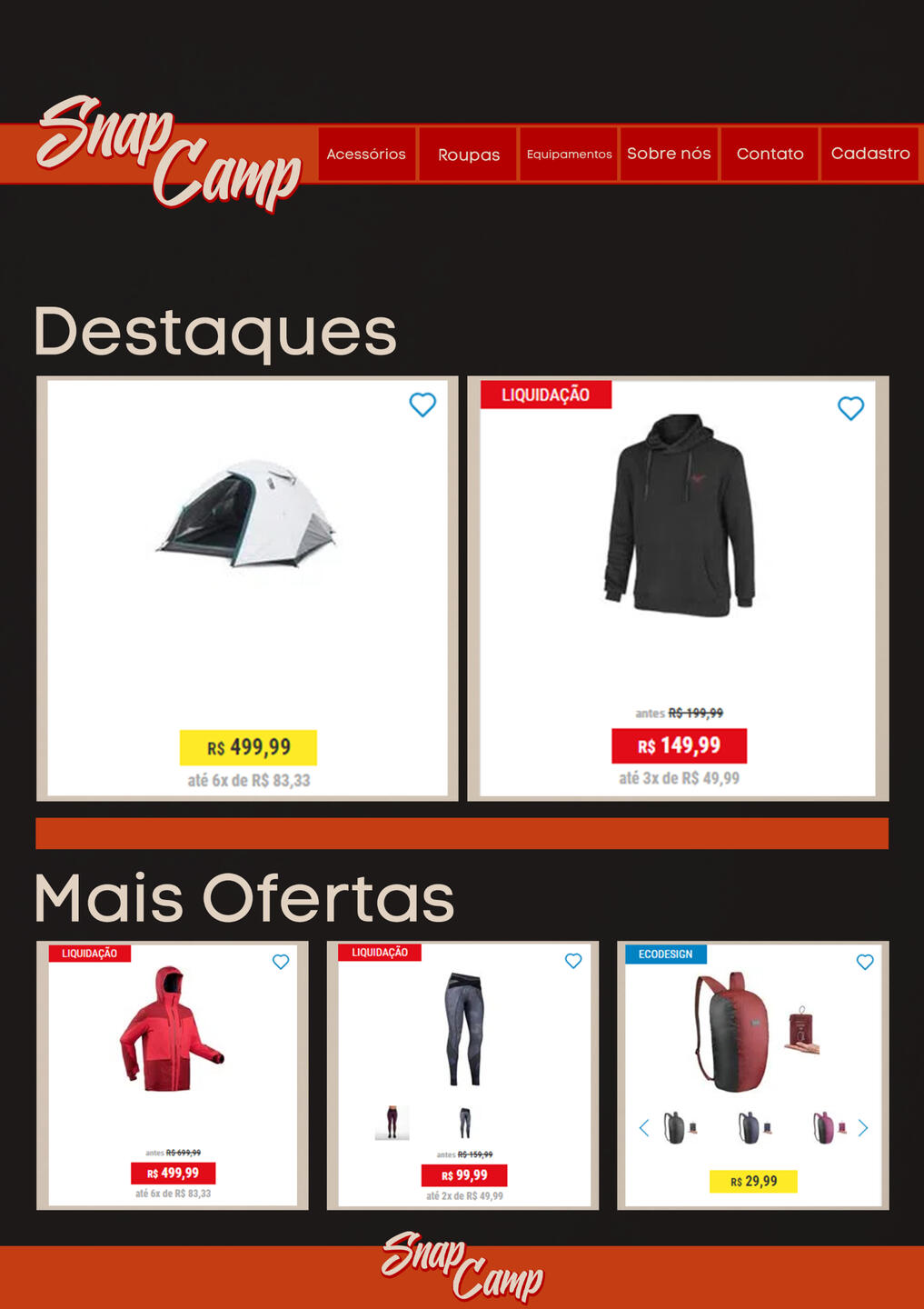Open the Sobre nós page
924x1309 pixels.
coord(669,154)
